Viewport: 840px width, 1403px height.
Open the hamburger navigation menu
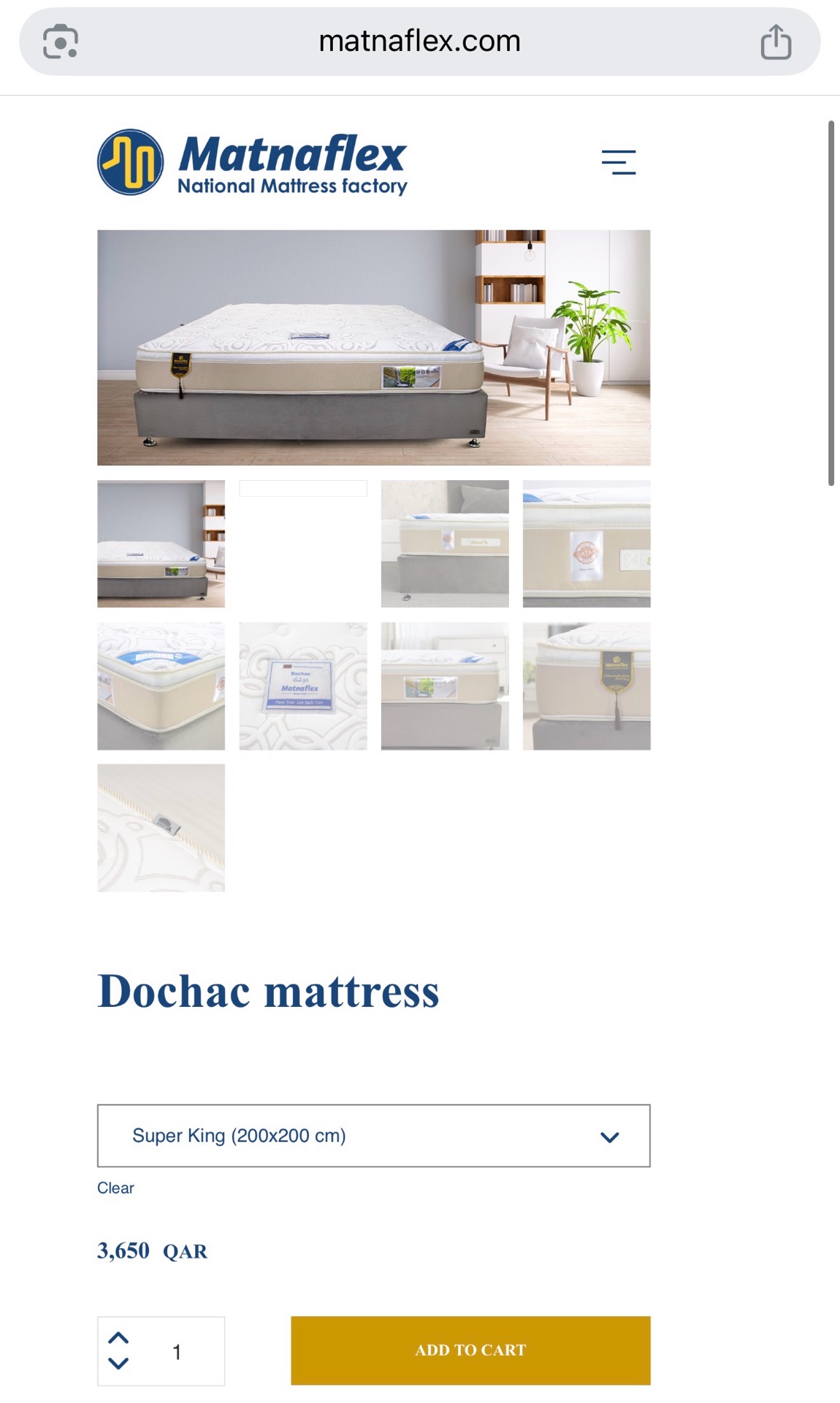point(618,161)
